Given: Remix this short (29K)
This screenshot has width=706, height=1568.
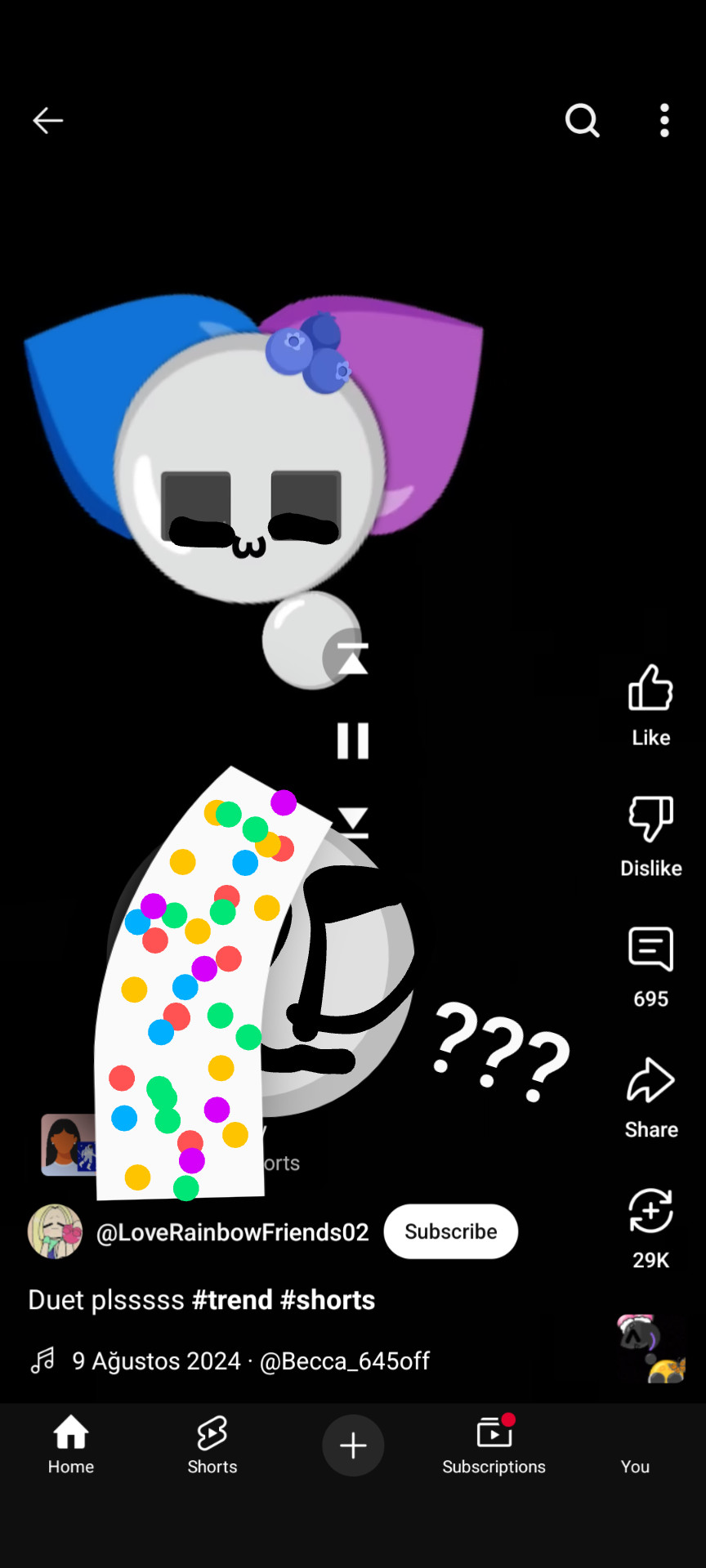Looking at the screenshot, I should click(650, 1211).
